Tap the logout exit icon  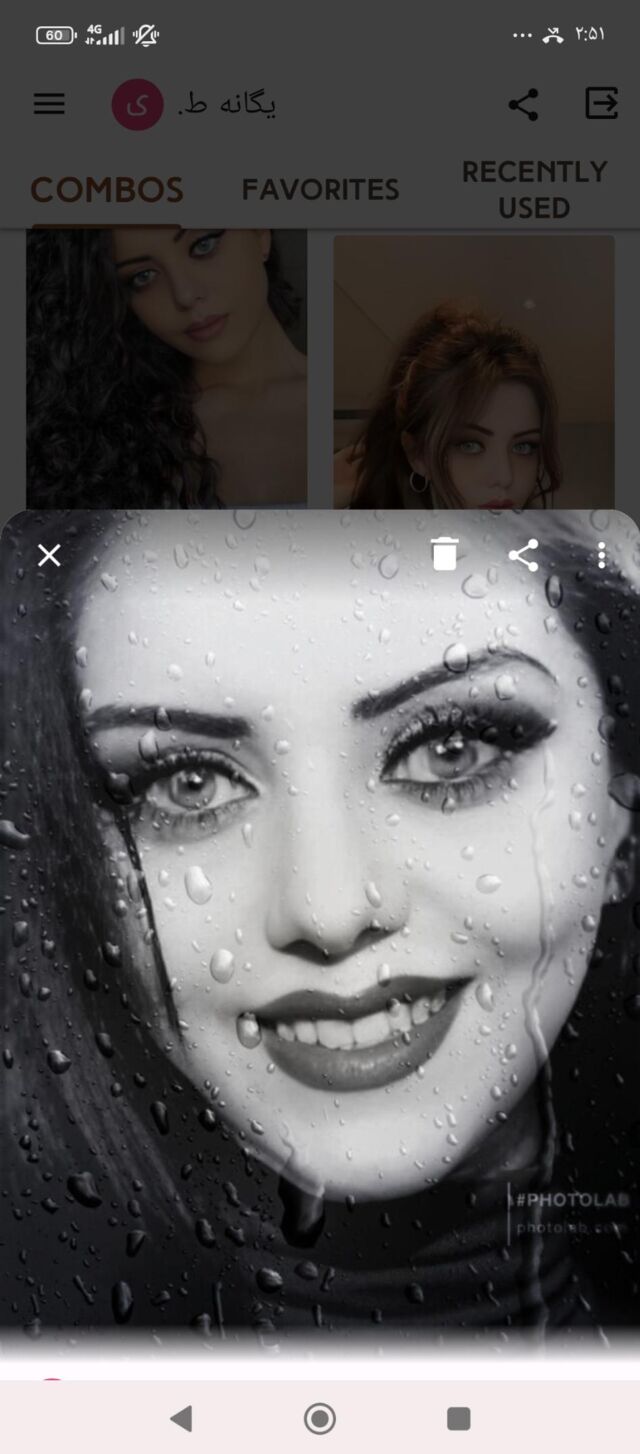(x=601, y=103)
